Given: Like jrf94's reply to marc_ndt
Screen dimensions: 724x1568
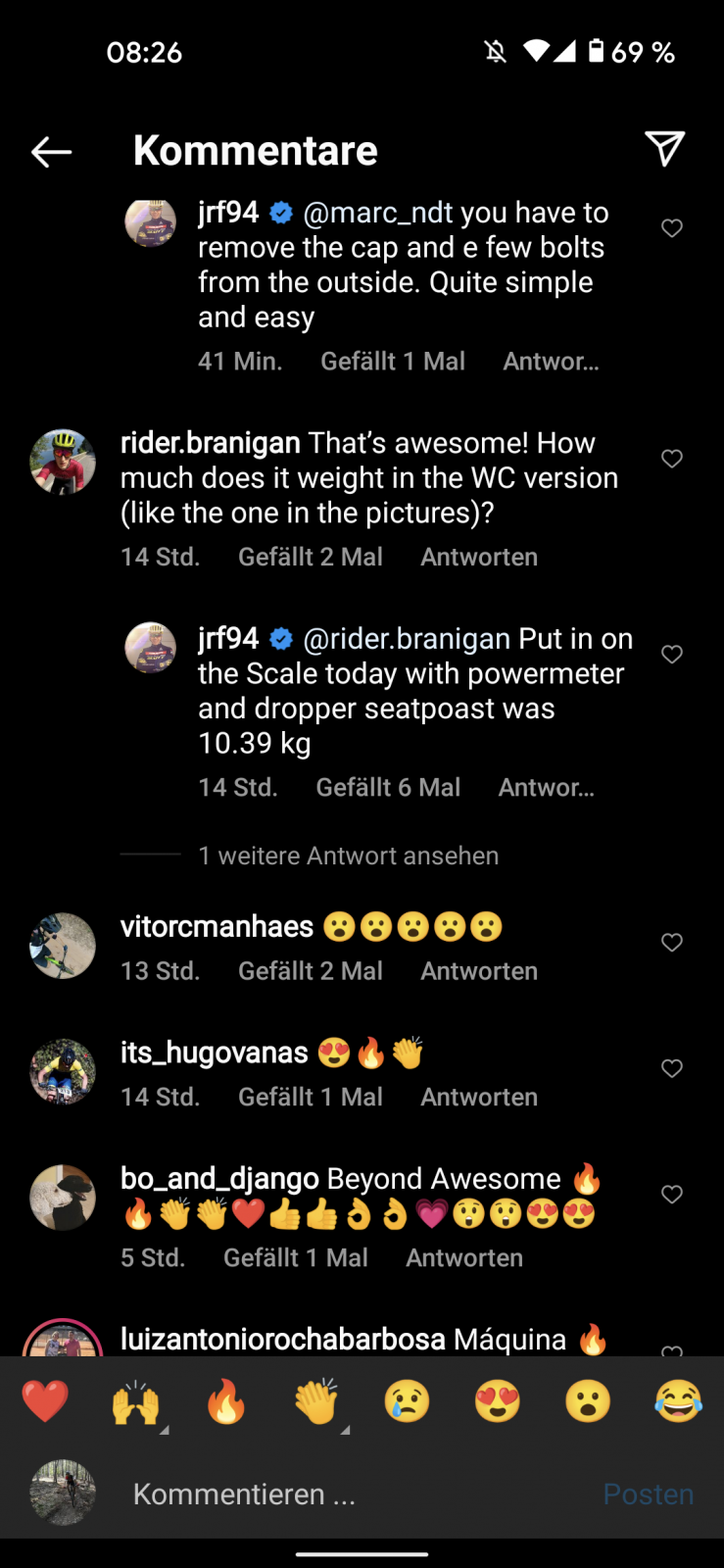Looking at the screenshot, I should (x=671, y=228).
